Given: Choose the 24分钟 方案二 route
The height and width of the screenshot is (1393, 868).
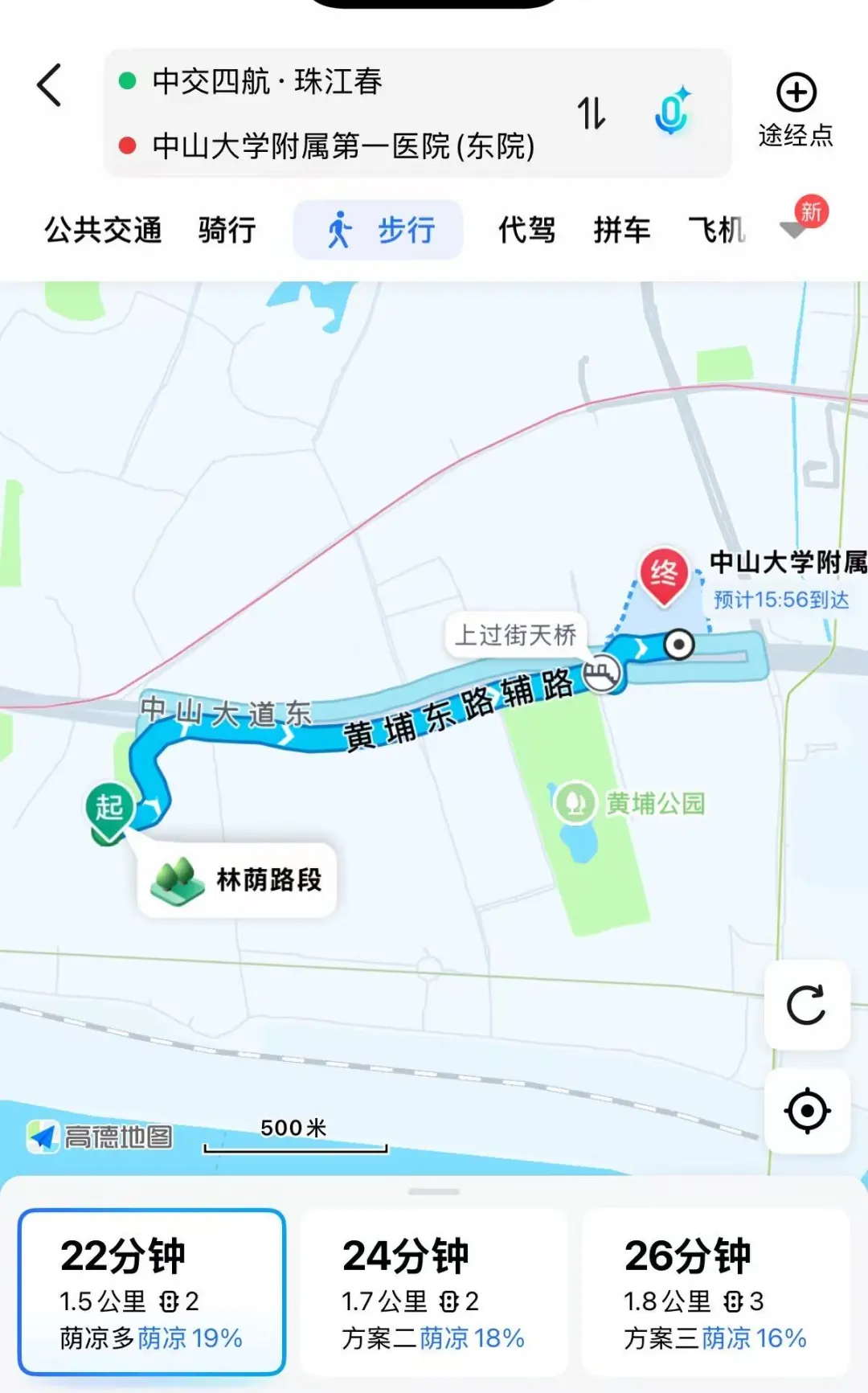Looking at the screenshot, I should tap(434, 1293).
